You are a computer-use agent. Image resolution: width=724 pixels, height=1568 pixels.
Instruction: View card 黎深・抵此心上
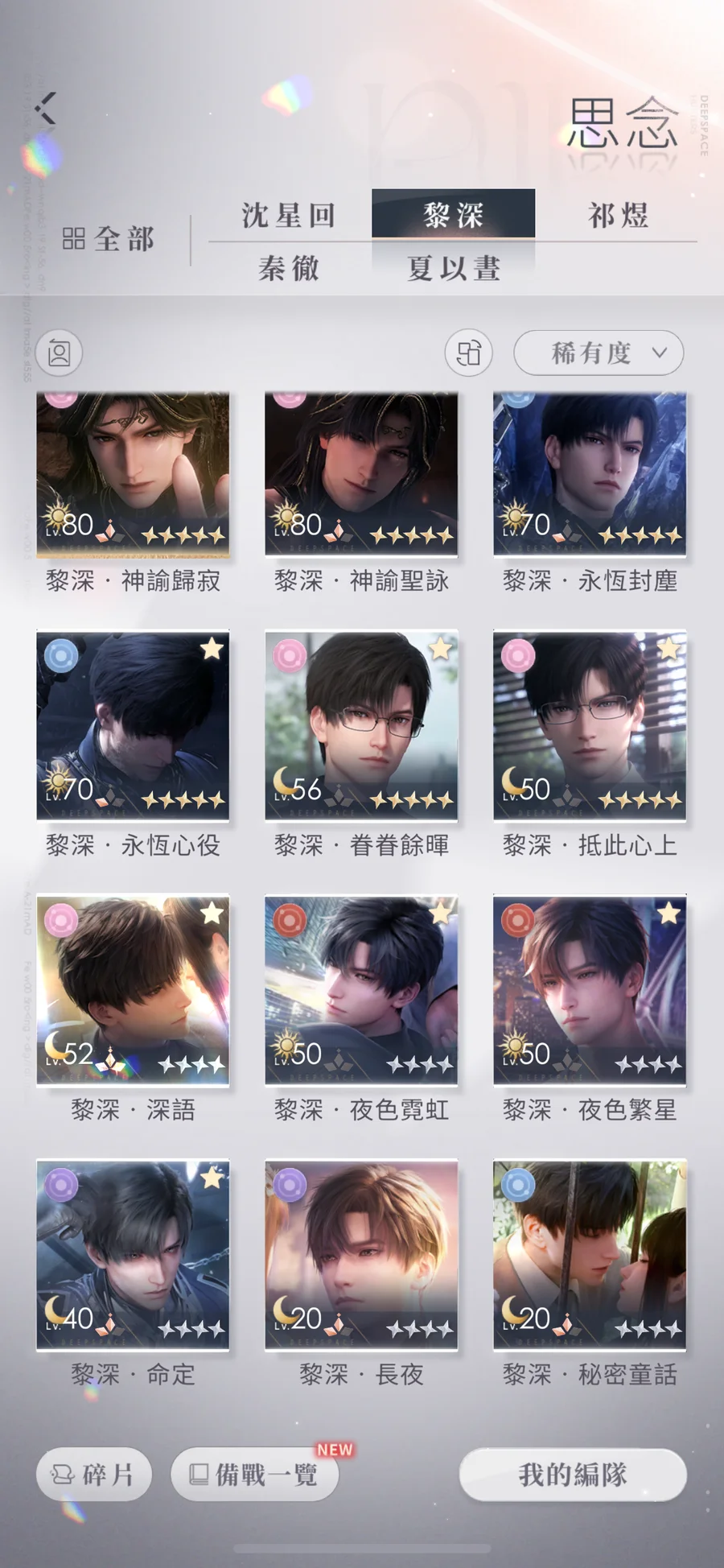(x=590, y=726)
